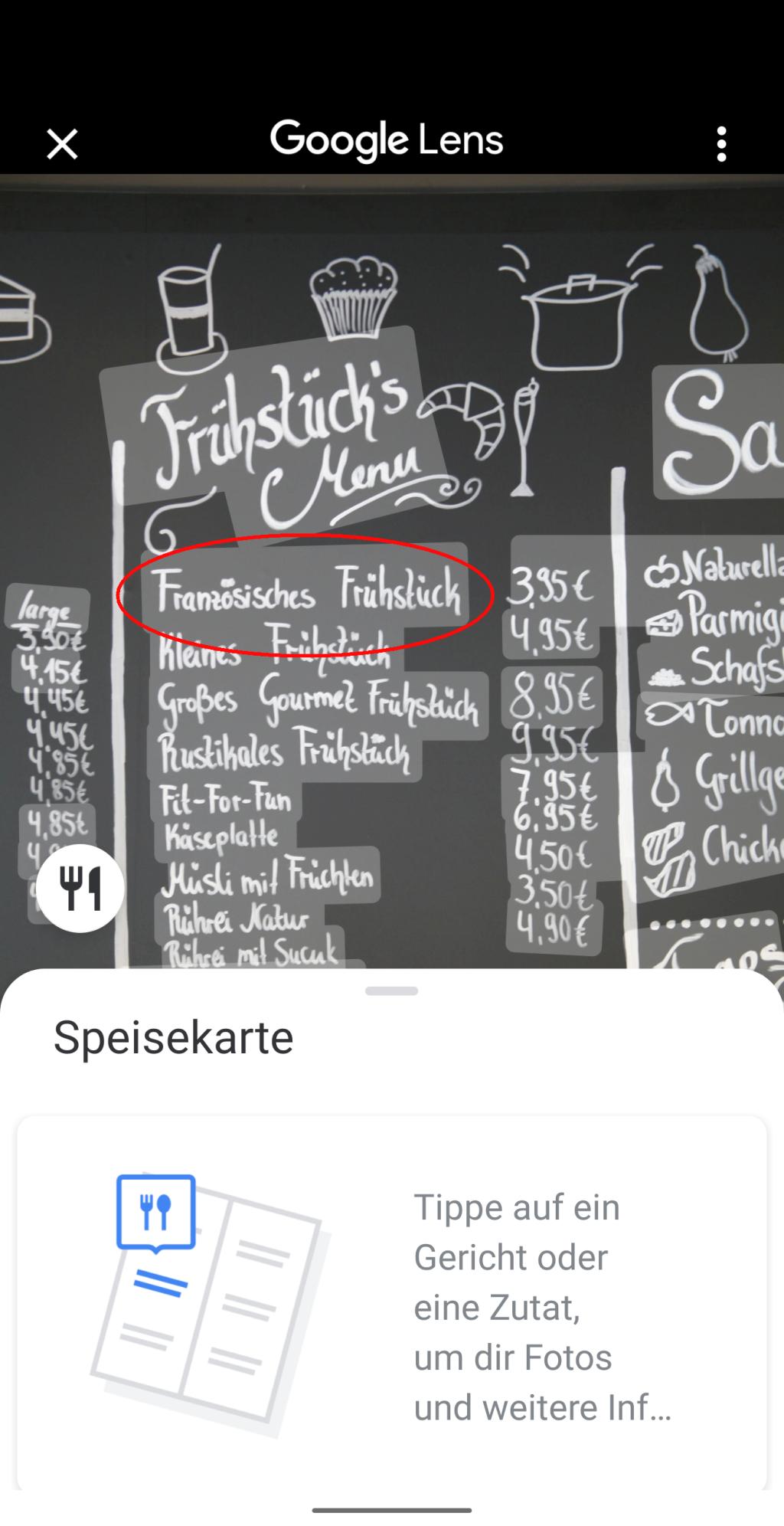784x1526 pixels.
Task: Close Google Lens
Action: coord(62,144)
